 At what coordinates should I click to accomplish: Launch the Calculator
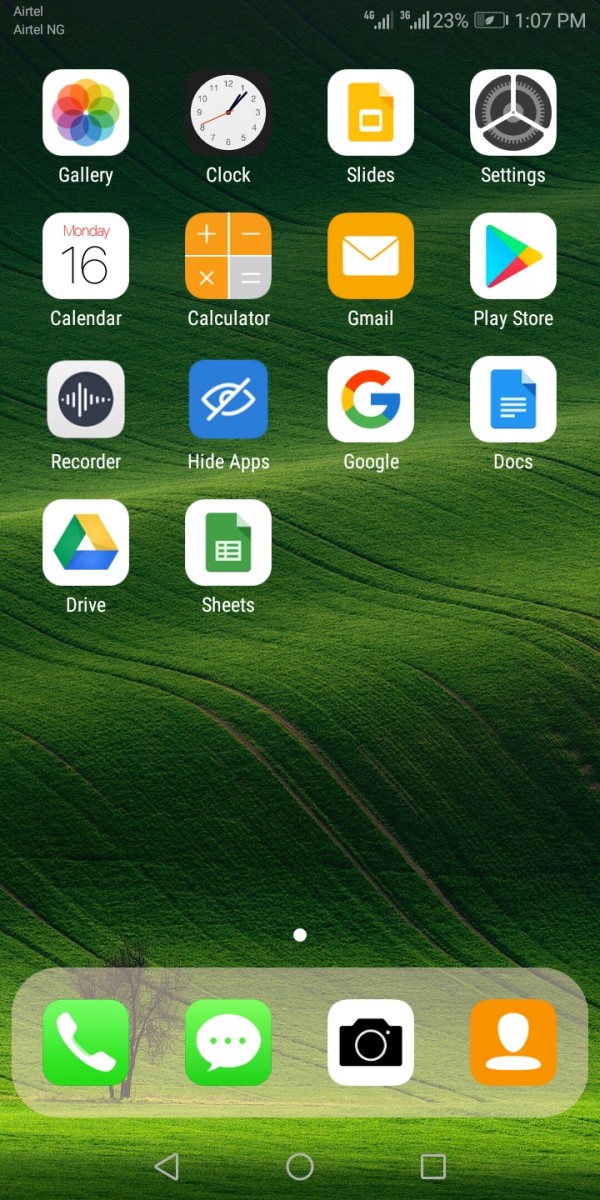coord(228,256)
